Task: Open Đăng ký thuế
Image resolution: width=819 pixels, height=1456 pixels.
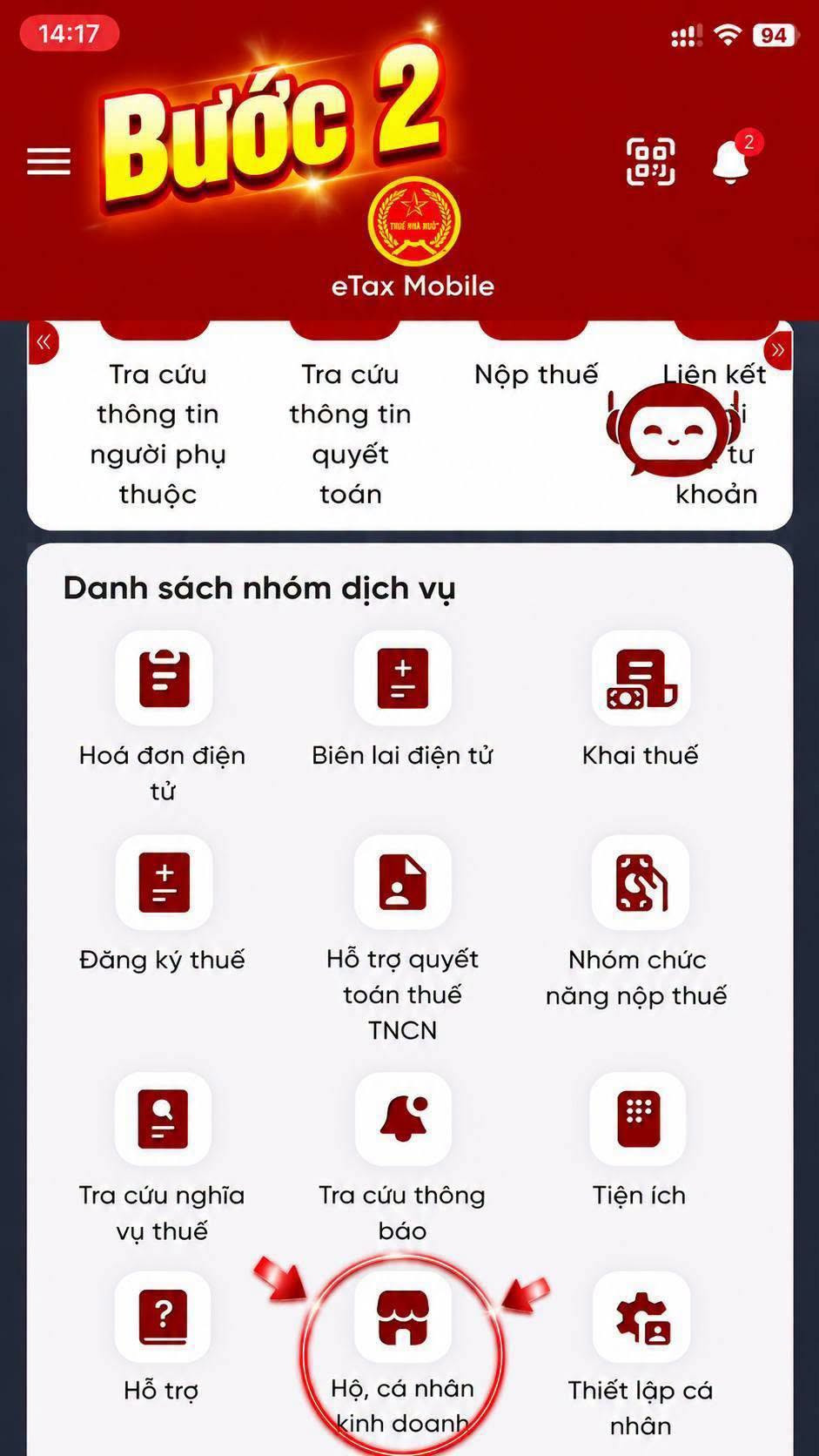Action: [x=163, y=904]
